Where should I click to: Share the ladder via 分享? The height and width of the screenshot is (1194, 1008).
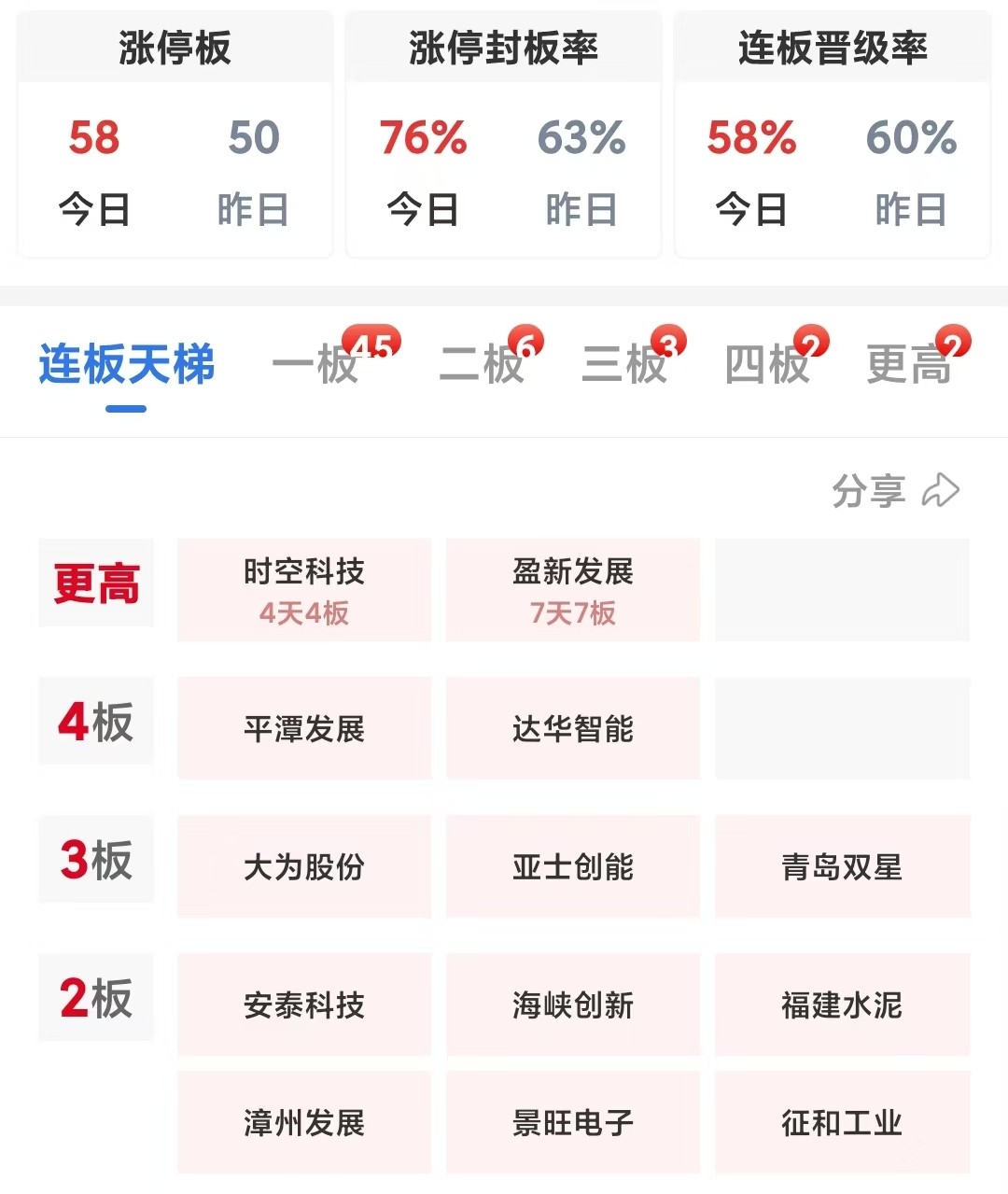[x=894, y=490]
